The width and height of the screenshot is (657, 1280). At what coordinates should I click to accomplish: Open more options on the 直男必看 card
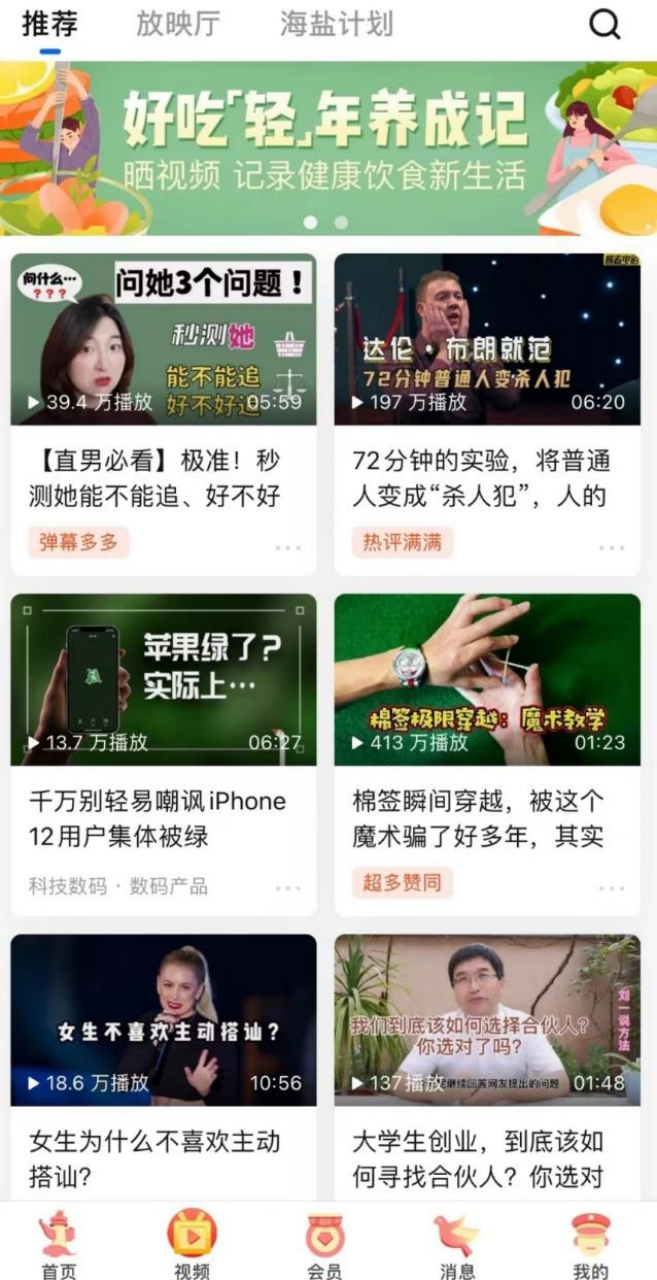pyautogui.click(x=288, y=548)
